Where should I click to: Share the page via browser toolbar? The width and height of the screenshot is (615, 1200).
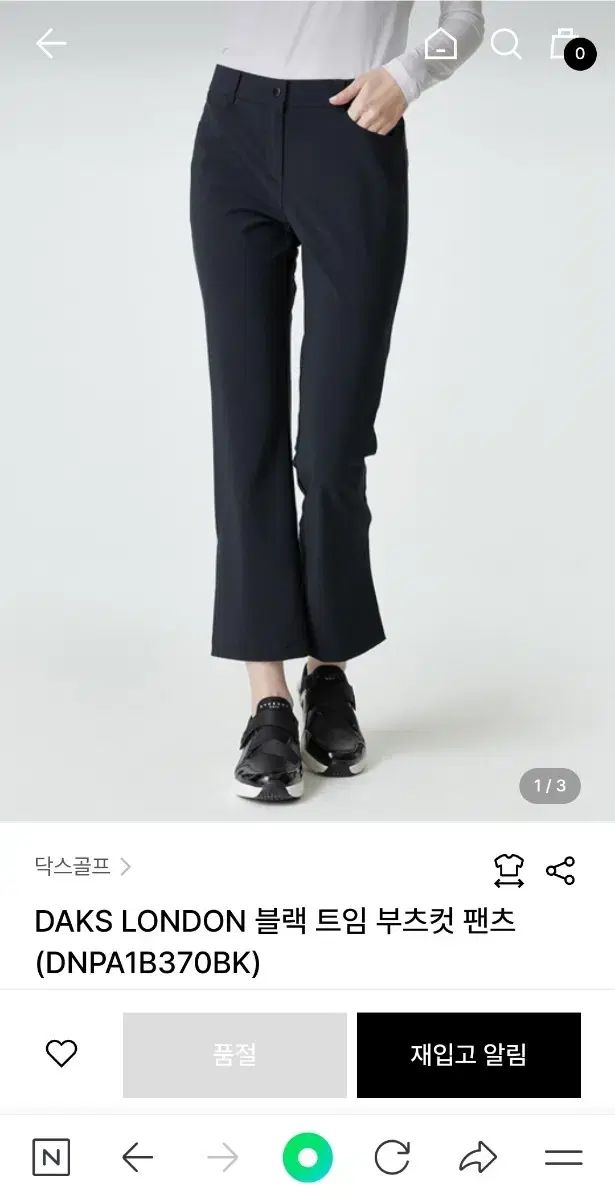[x=478, y=1158]
